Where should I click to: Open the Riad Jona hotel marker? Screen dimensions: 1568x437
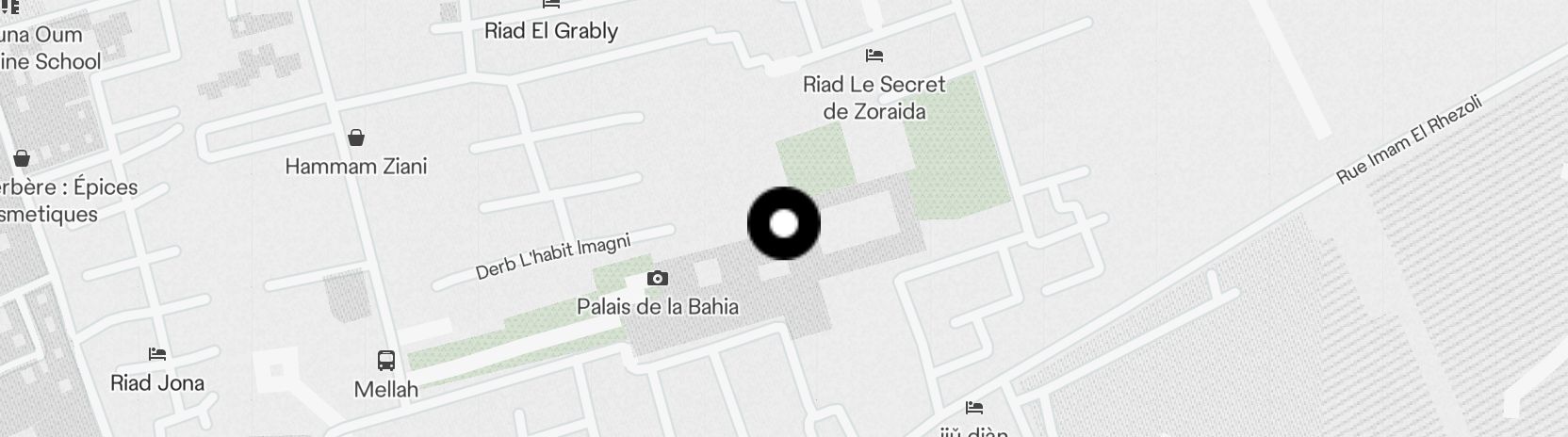coord(157,355)
